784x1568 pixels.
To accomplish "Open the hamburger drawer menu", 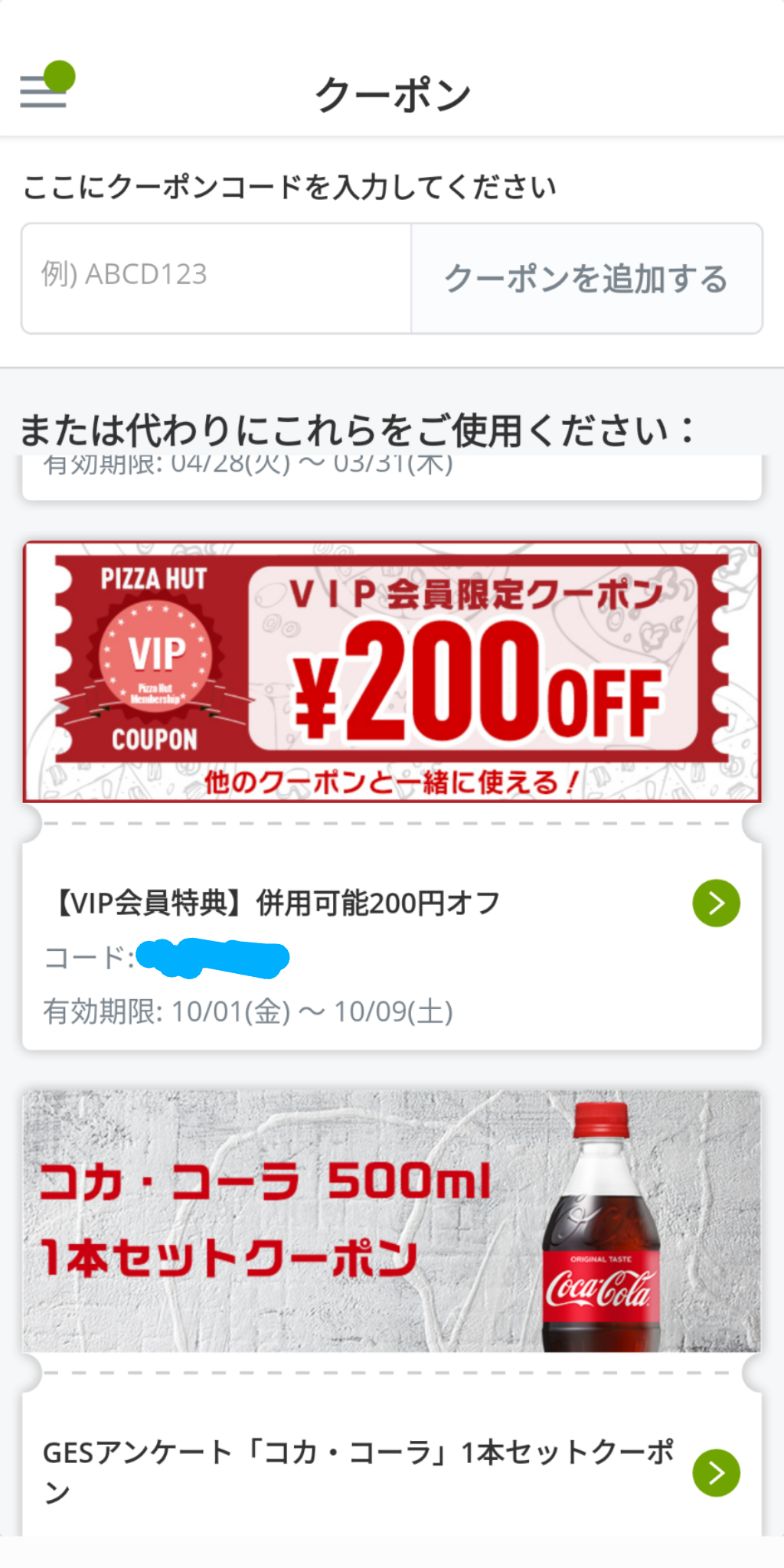I will 44,90.
